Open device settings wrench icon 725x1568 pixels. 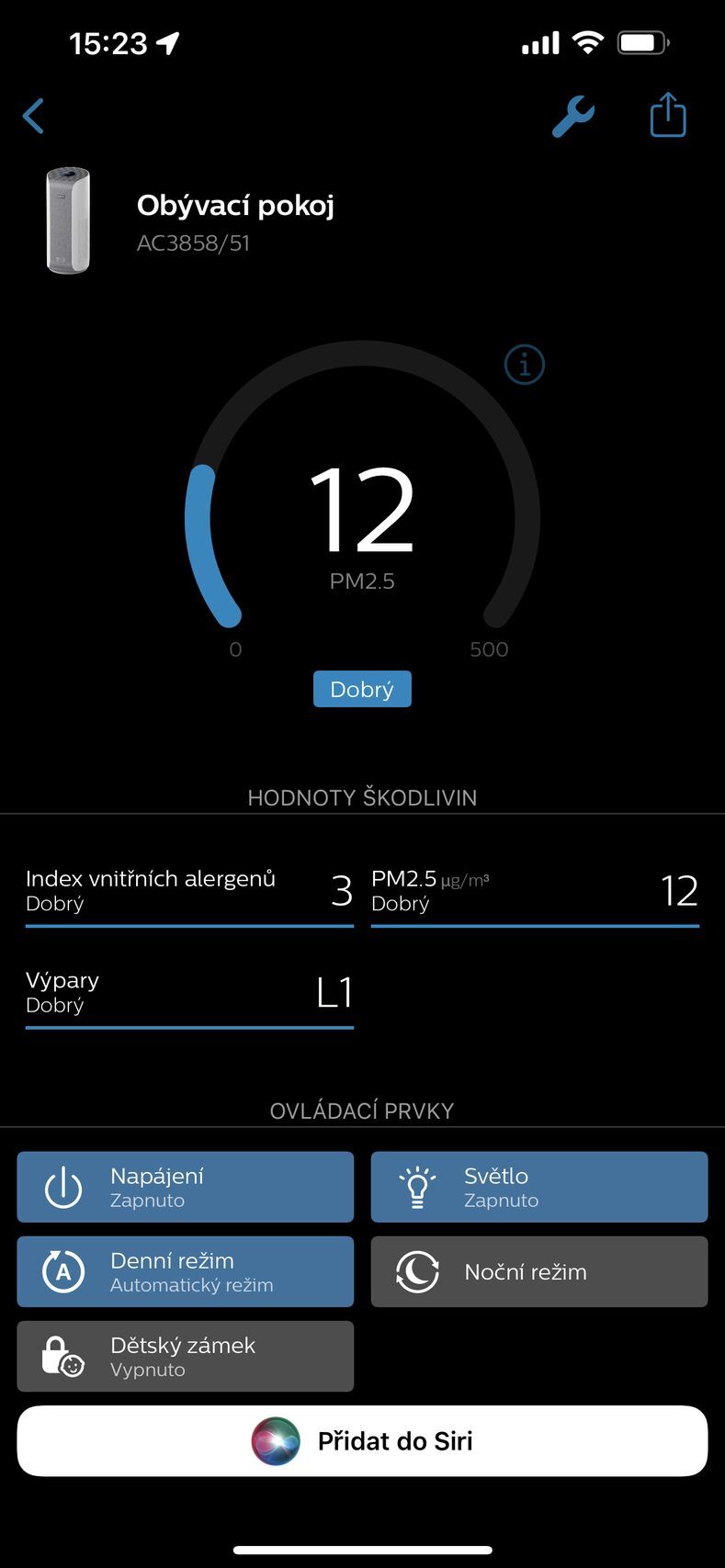573,117
